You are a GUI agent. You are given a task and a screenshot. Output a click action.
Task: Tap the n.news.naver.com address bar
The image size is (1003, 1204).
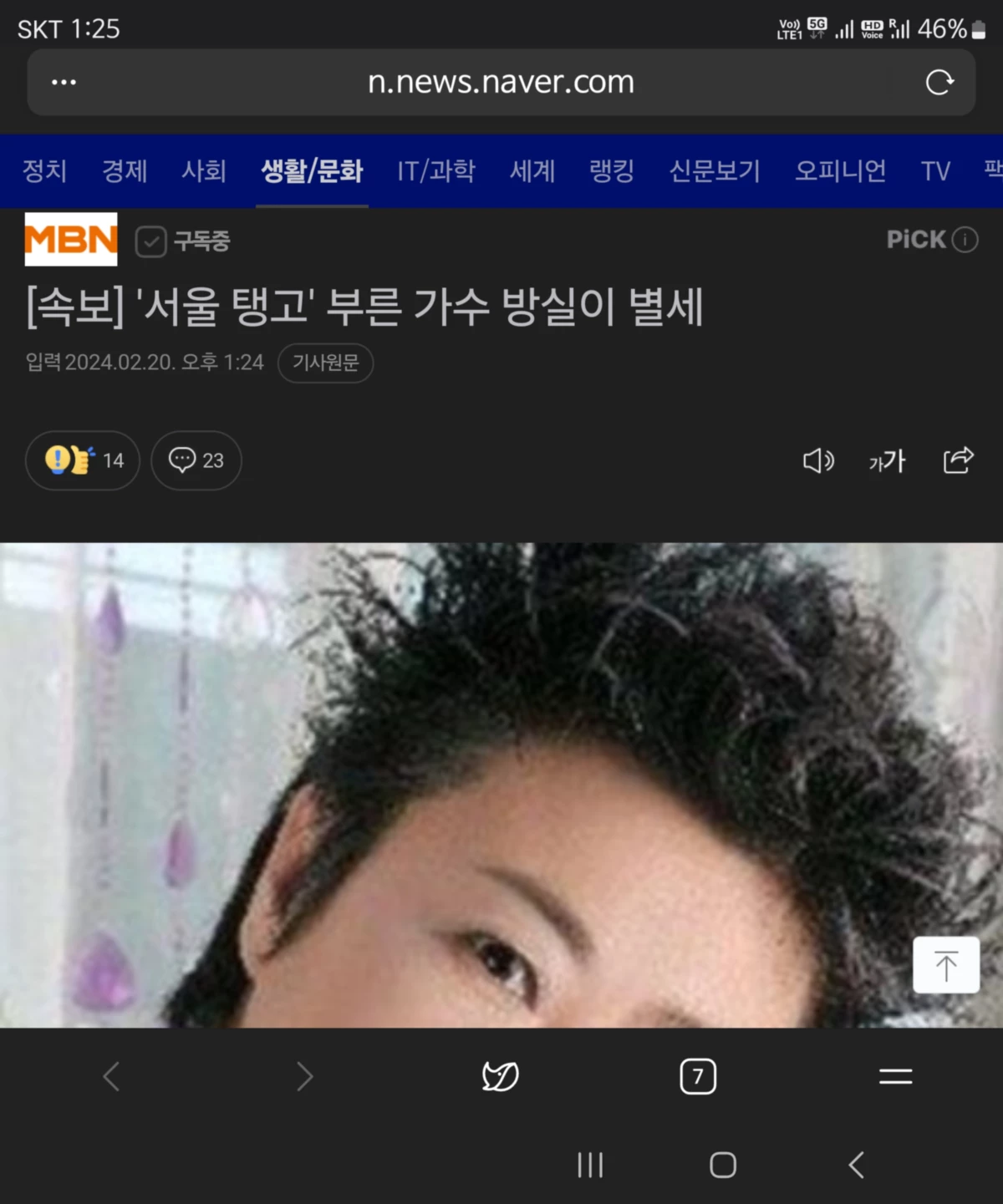pyautogui.click(x=500, y=82)
